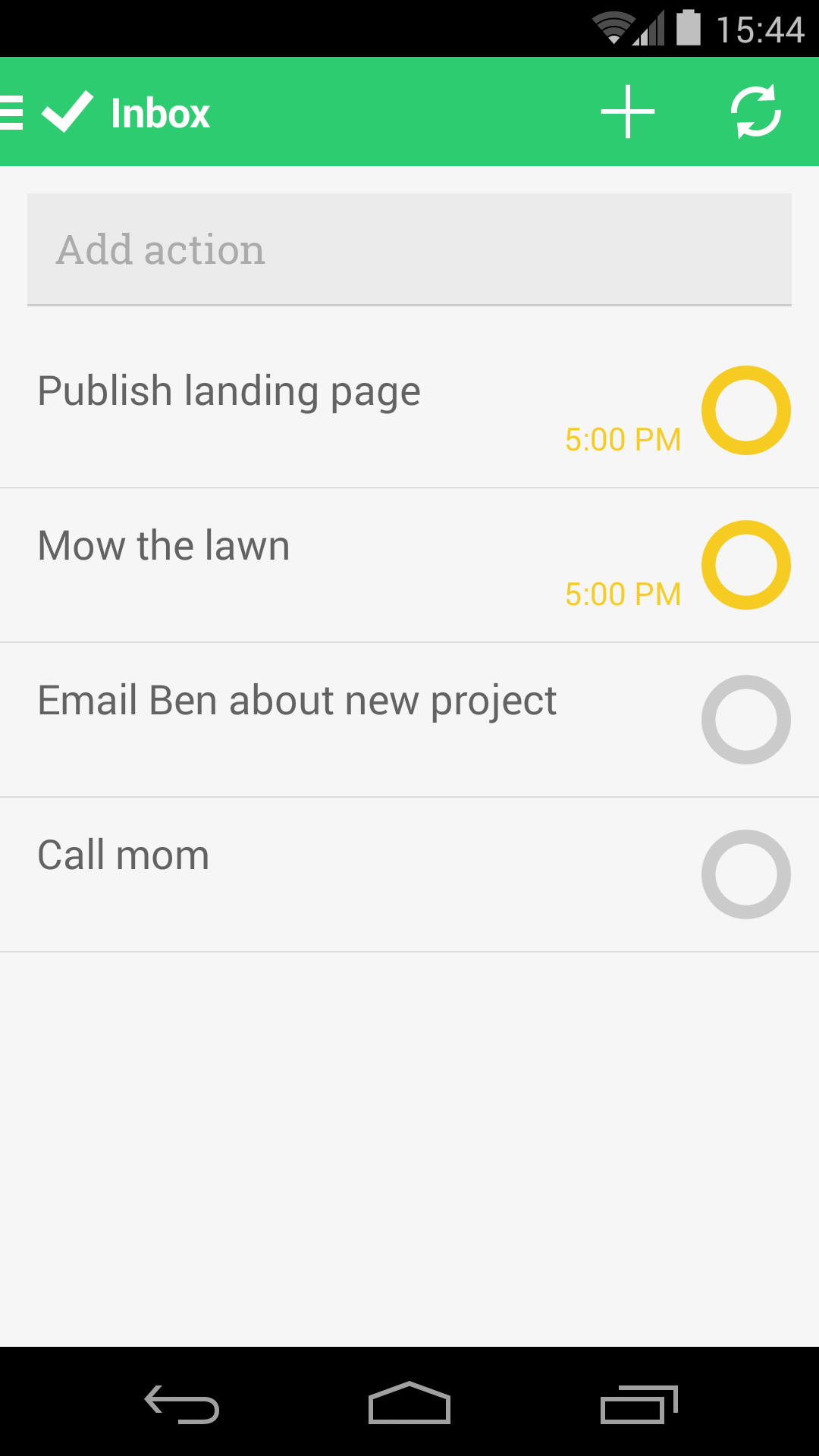This screenshot has width=819, height=1456.
Task: Select the Publish landing page task
Action: pos(229,390)
